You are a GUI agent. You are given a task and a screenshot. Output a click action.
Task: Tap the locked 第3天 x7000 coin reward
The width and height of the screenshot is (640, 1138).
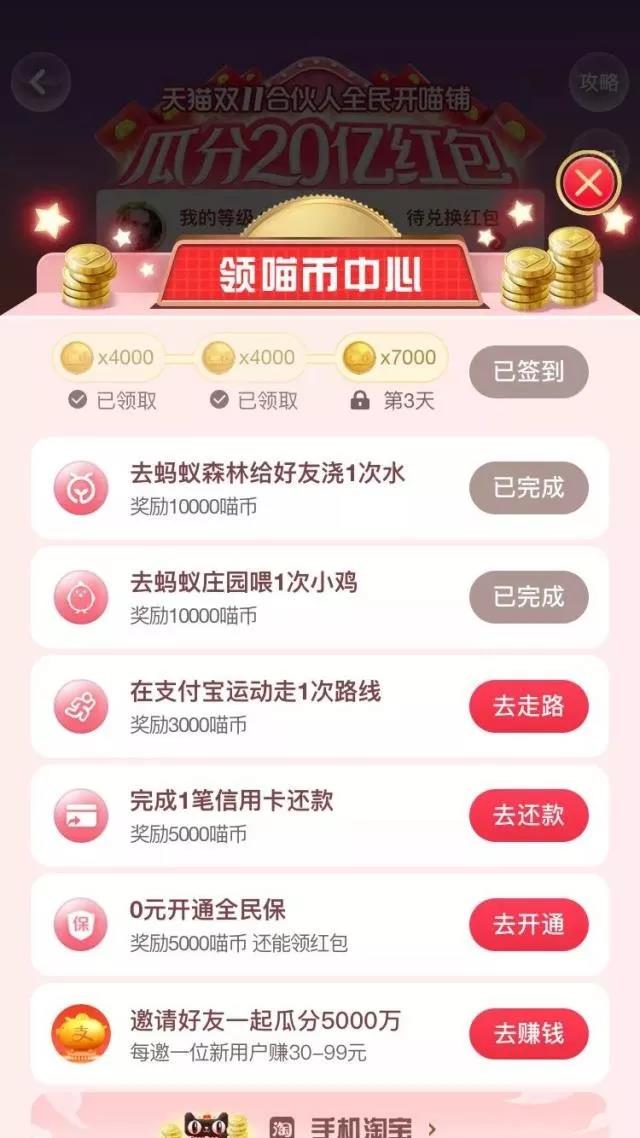[x=391, y=358]
